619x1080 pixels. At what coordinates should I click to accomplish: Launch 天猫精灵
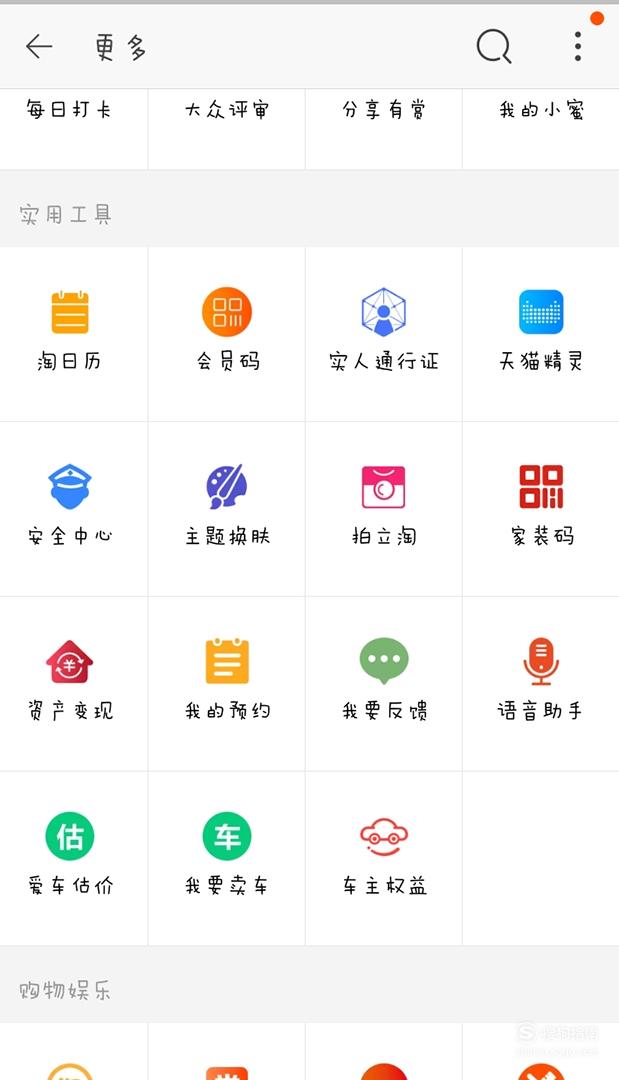[x=541, y=334]
